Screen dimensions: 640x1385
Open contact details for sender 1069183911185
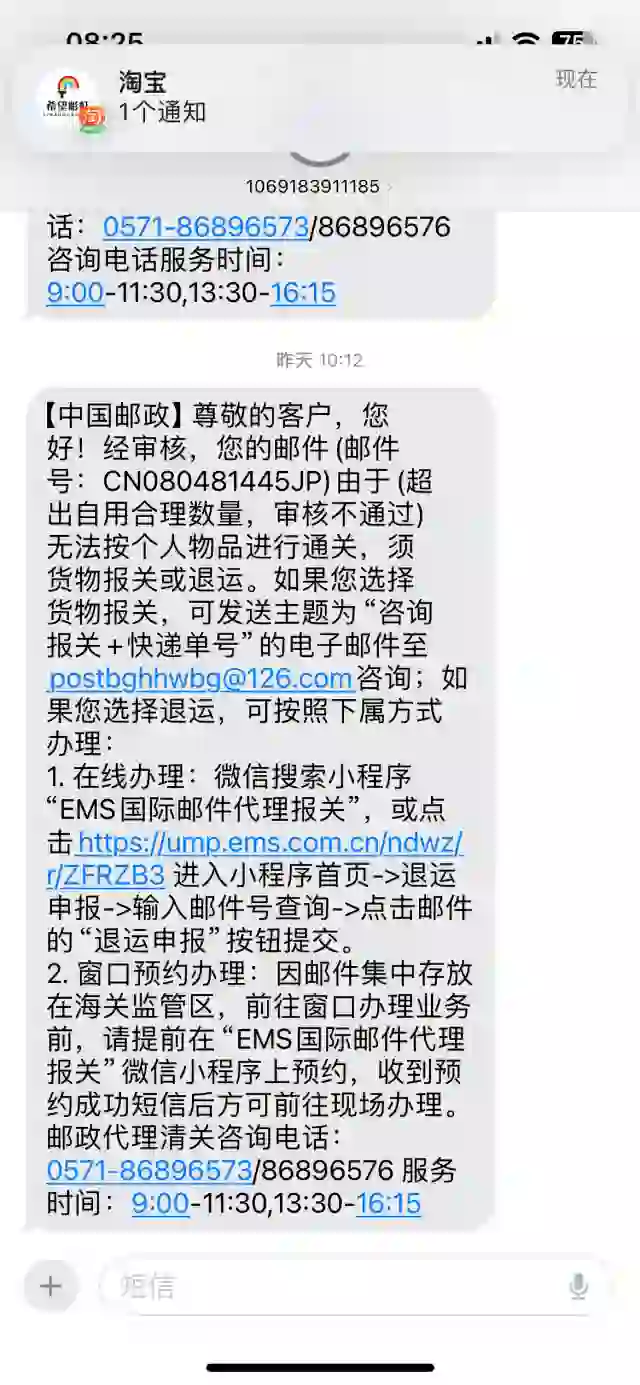(318, 186)
